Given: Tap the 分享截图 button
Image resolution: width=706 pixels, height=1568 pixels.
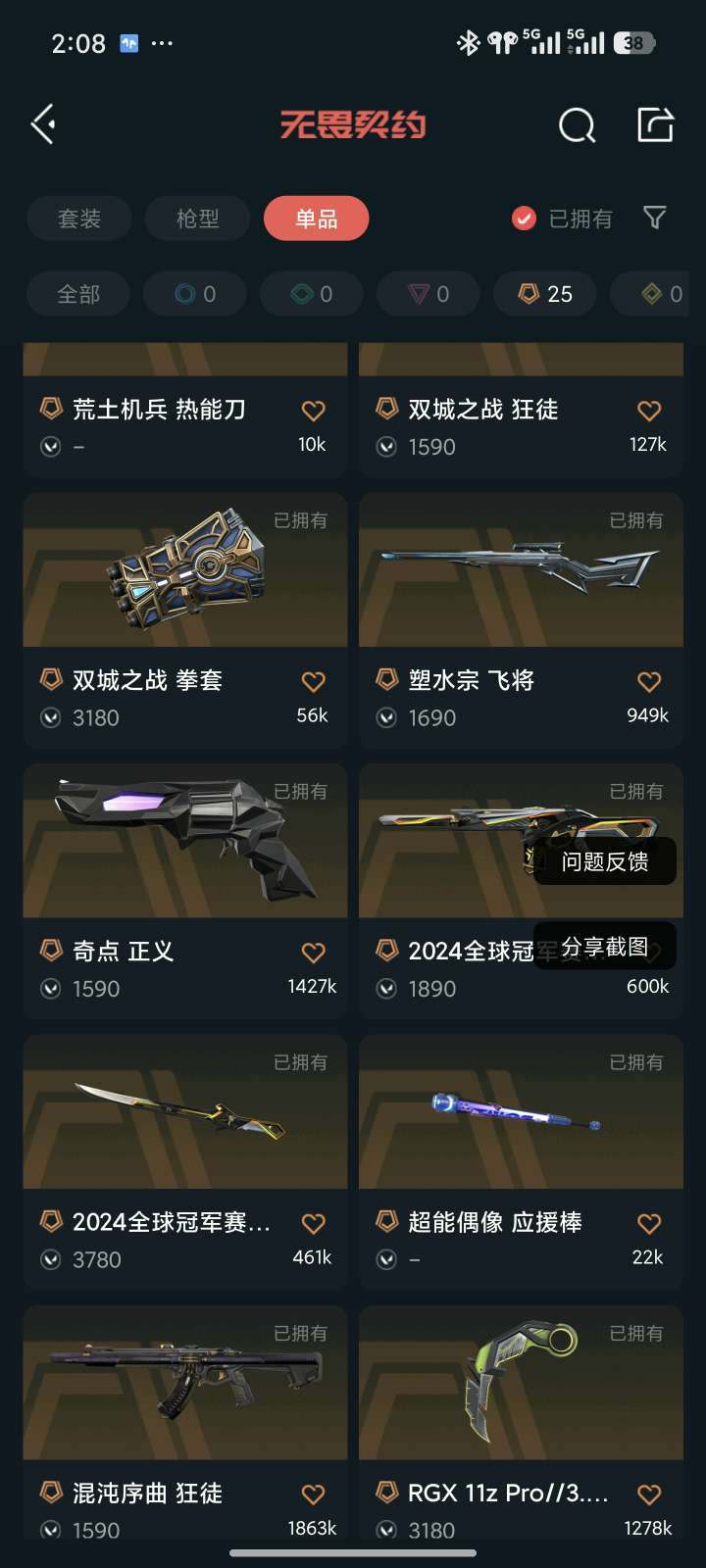Looking at the screenshot, I should pos(605,946).
